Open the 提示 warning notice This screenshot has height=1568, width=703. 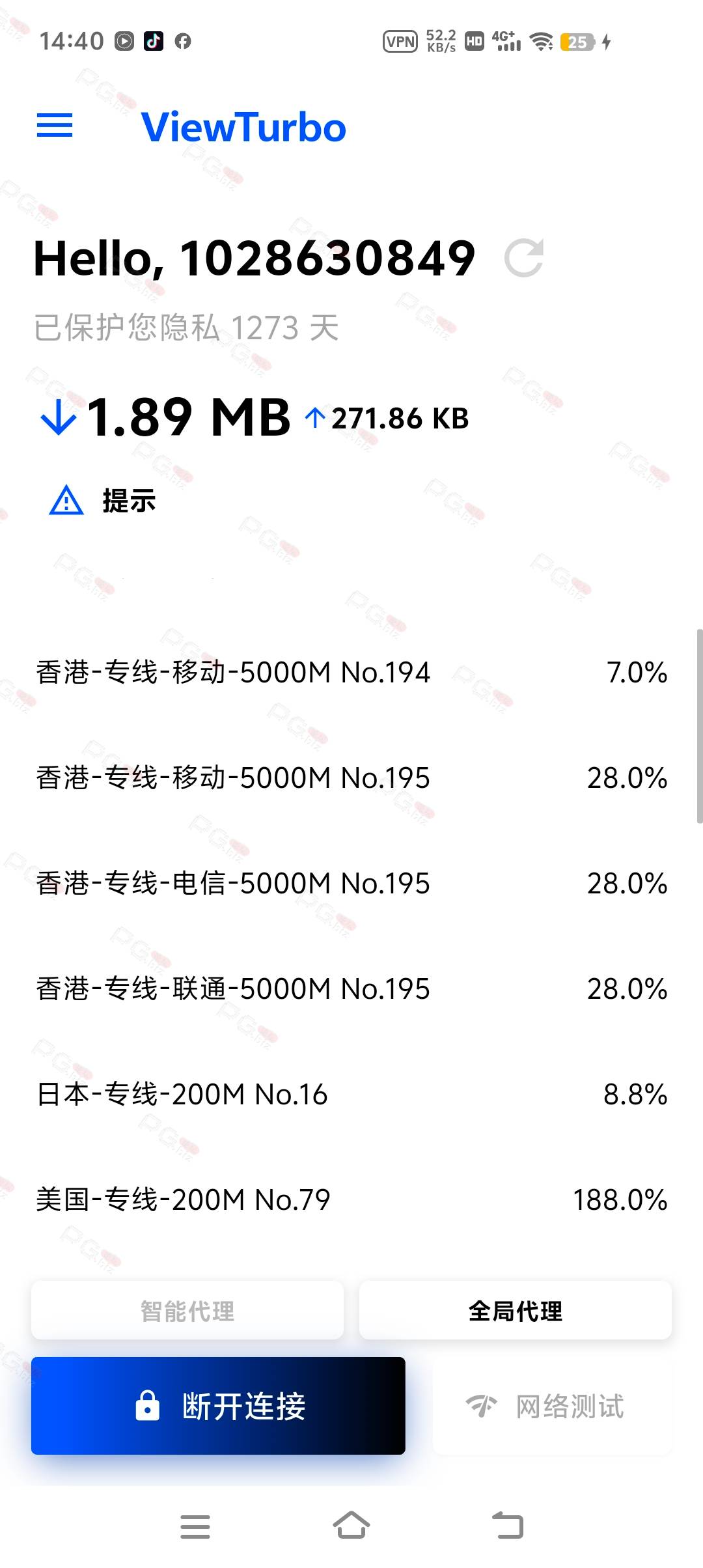coord(103,501)
